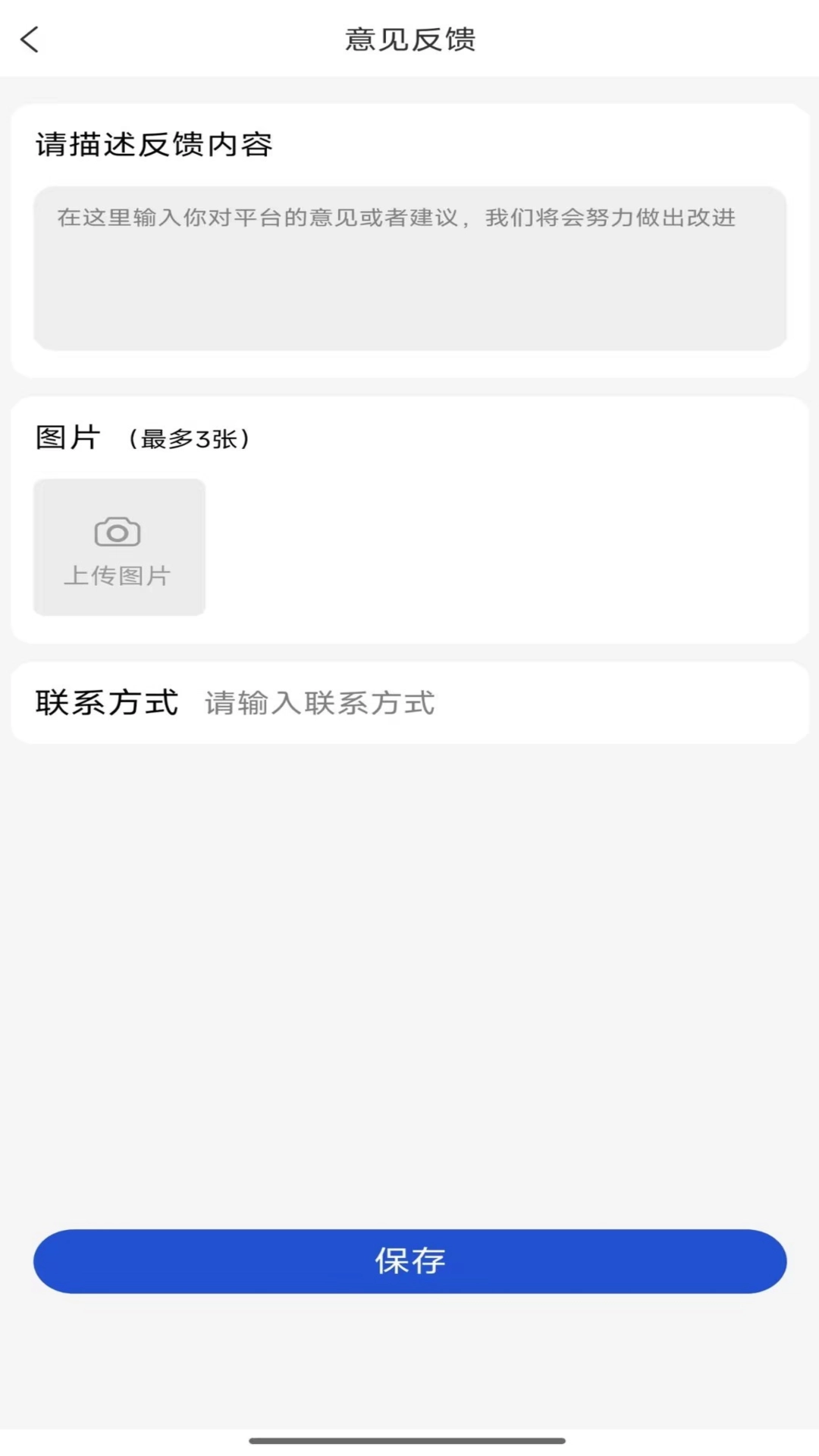Focus the 请输入联系方式 contact field
This screenshot has width=819, height=1456.
click(x=318, y=703)
